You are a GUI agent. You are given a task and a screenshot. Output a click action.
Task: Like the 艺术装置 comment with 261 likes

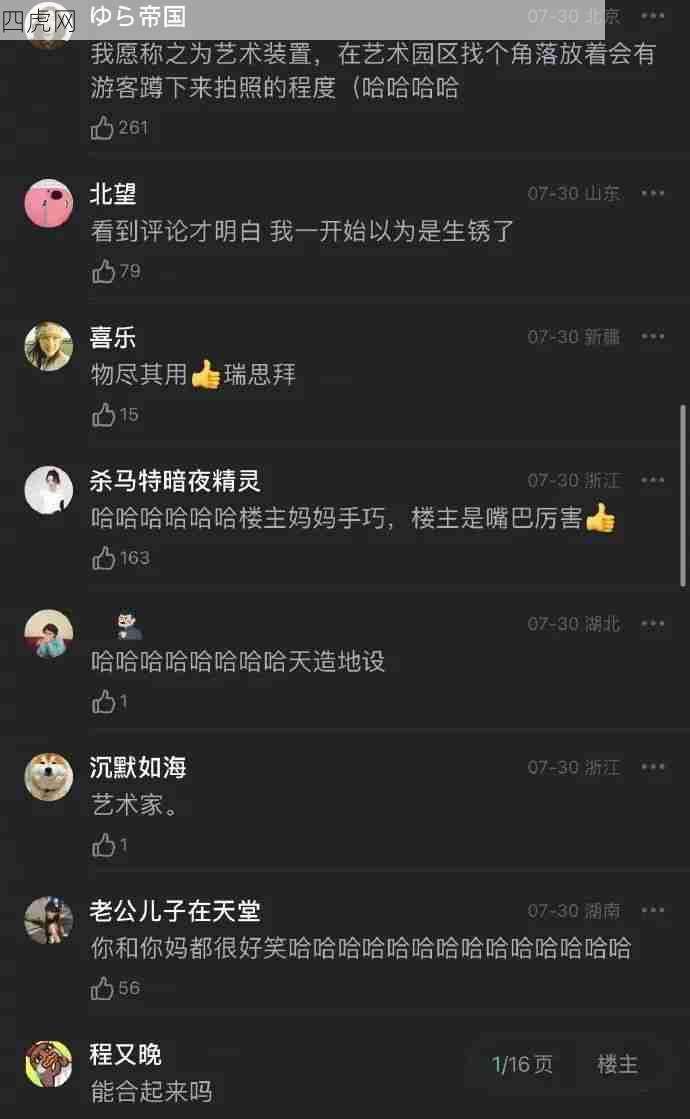point(104,127)
